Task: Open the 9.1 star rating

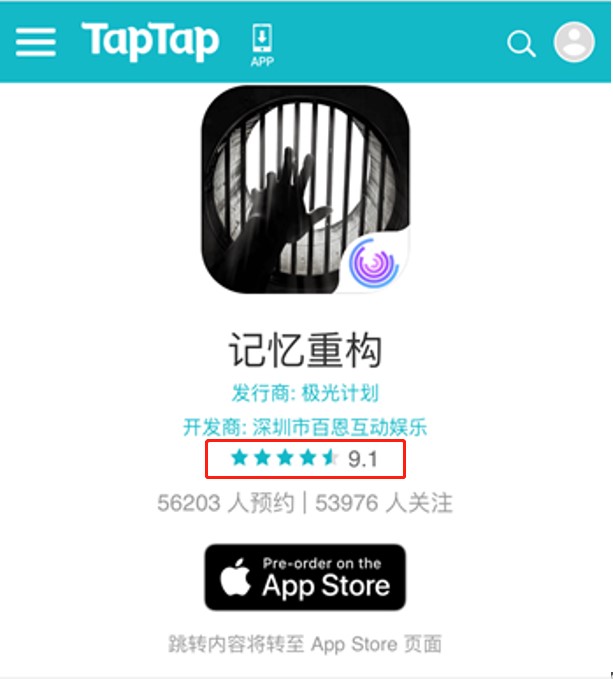Action: 305,459
